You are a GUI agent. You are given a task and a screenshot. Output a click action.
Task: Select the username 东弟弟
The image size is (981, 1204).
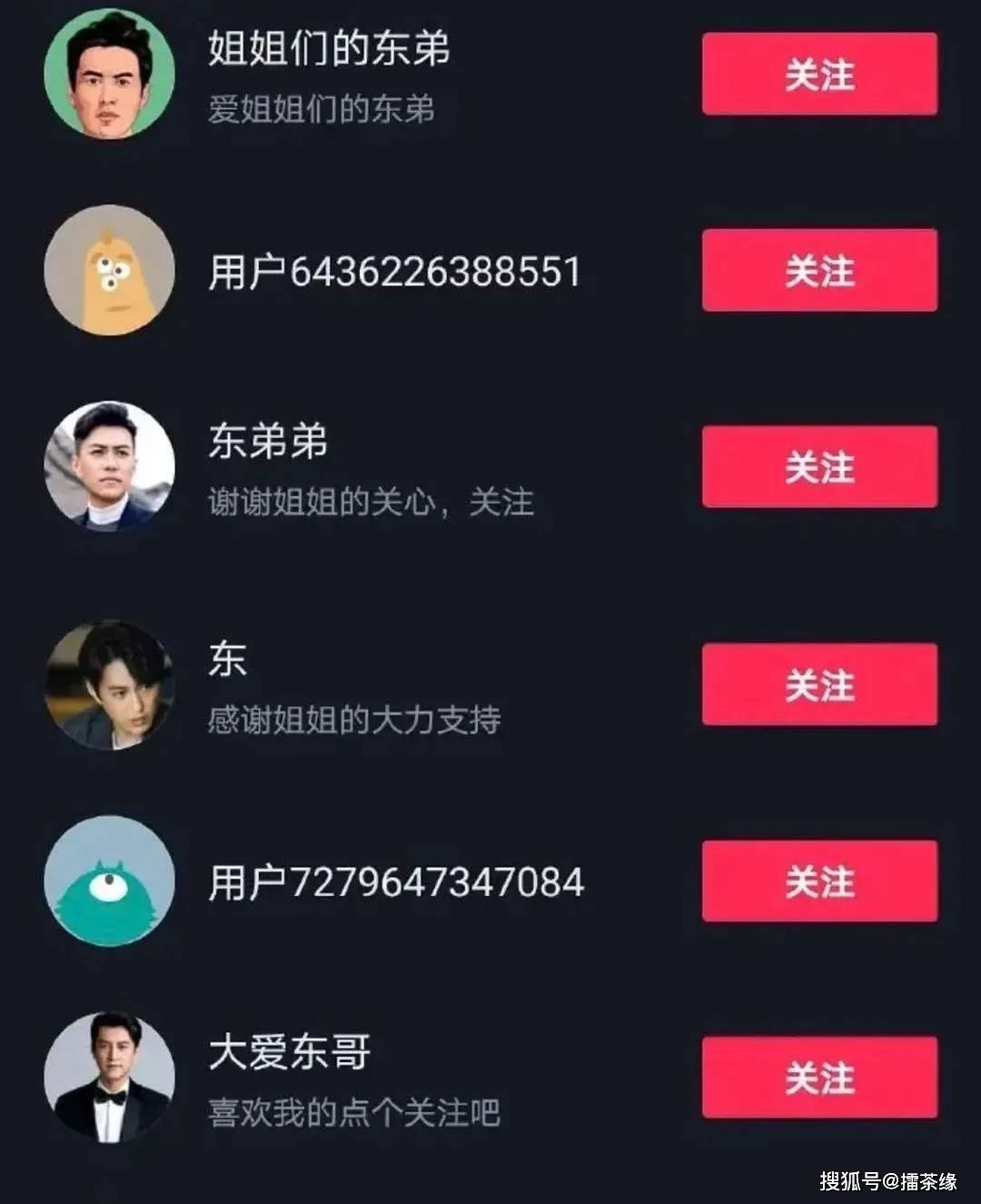coord(268,443)
